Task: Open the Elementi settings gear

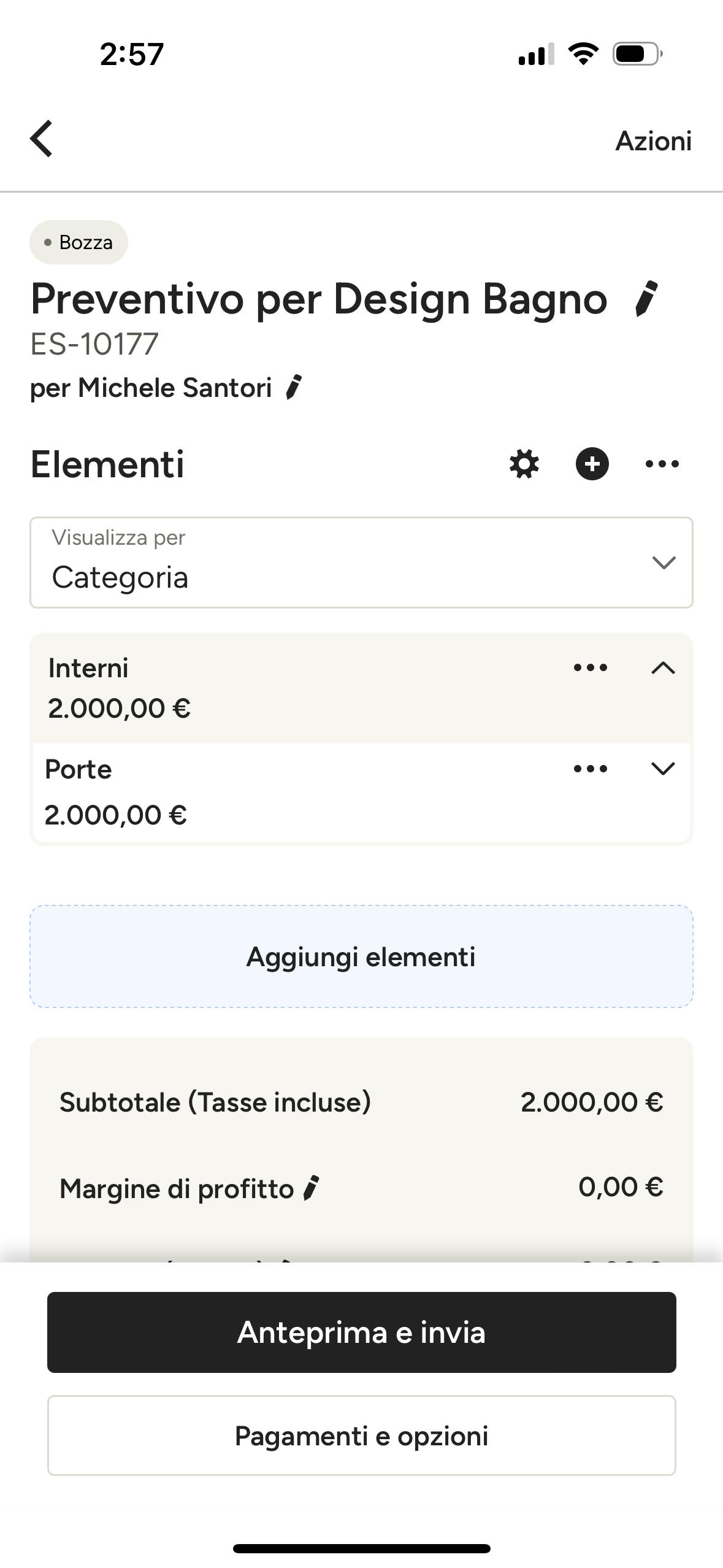Action: pos(524,463)
